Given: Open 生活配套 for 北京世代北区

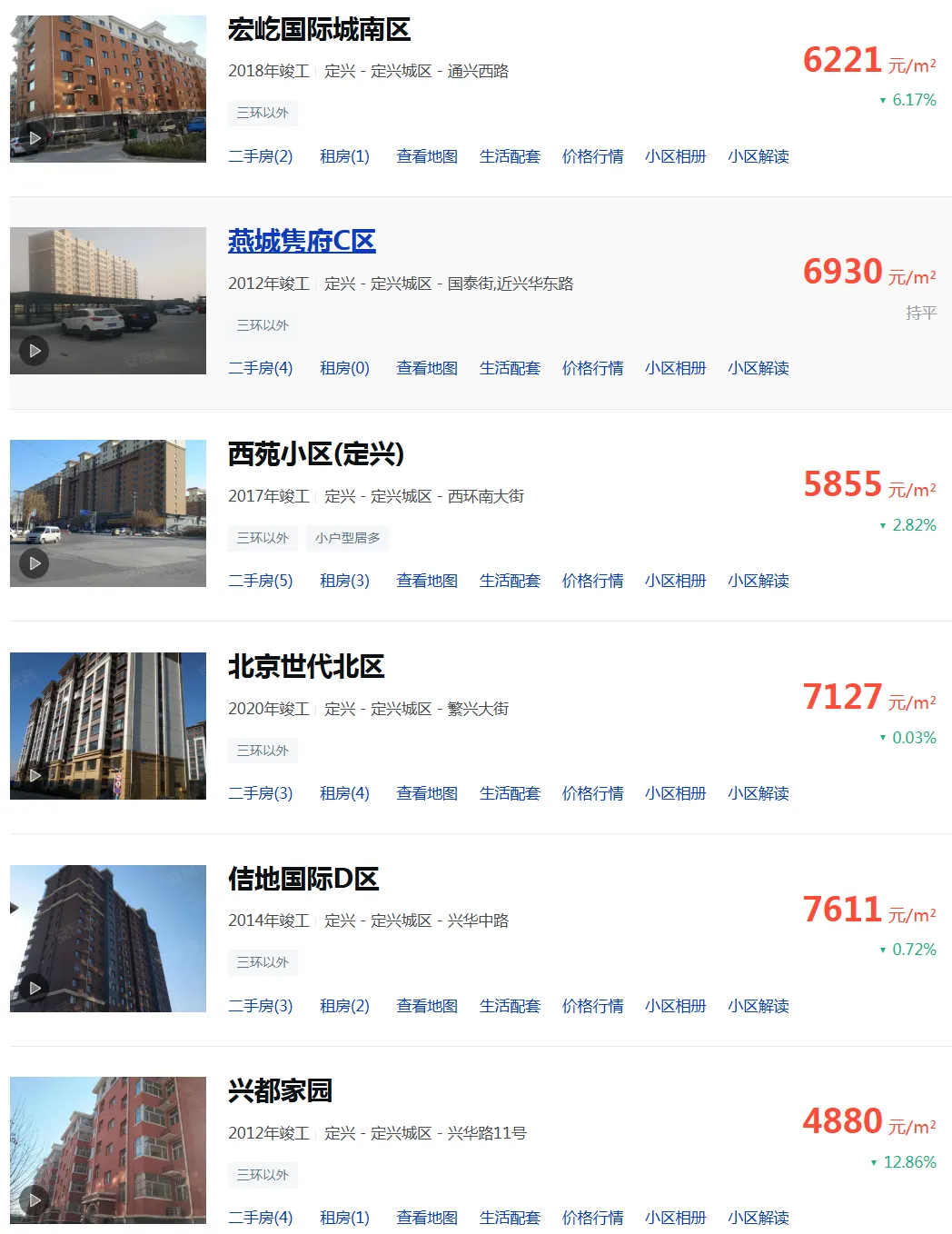Looking at the screenshot, I should click(x=510, y=793).
